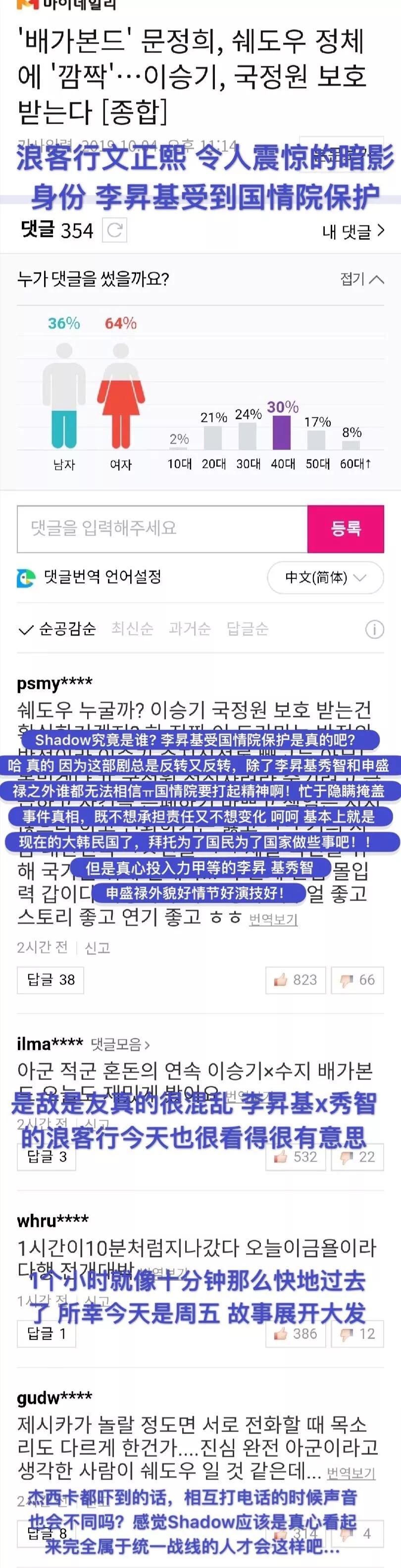Switch sorting to 최신순
This screenshot has height=1568, width=401.
(x=132, y=629)
